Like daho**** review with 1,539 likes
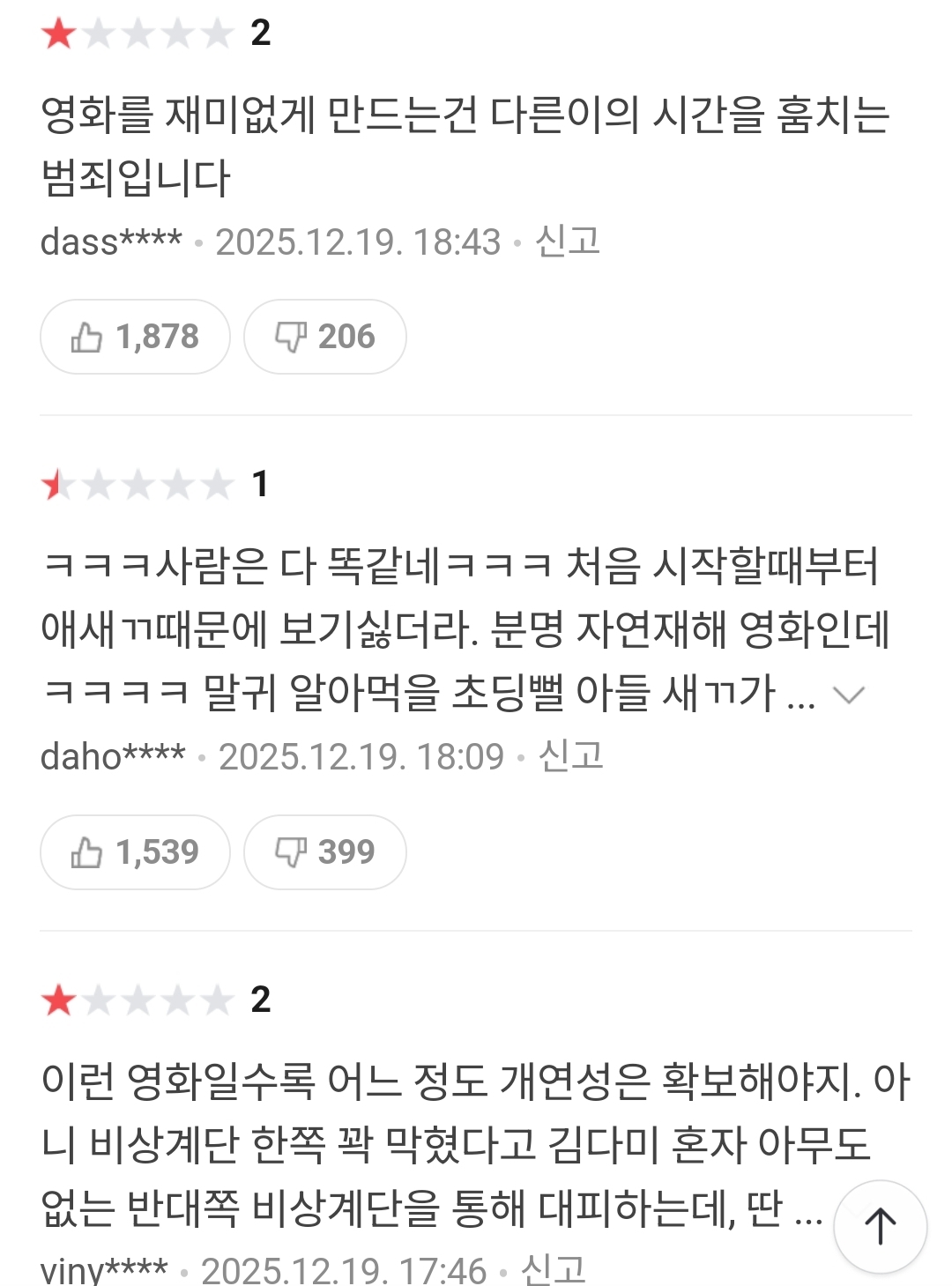The height and width of the screenshot is (1286, 952). [135, 852]
